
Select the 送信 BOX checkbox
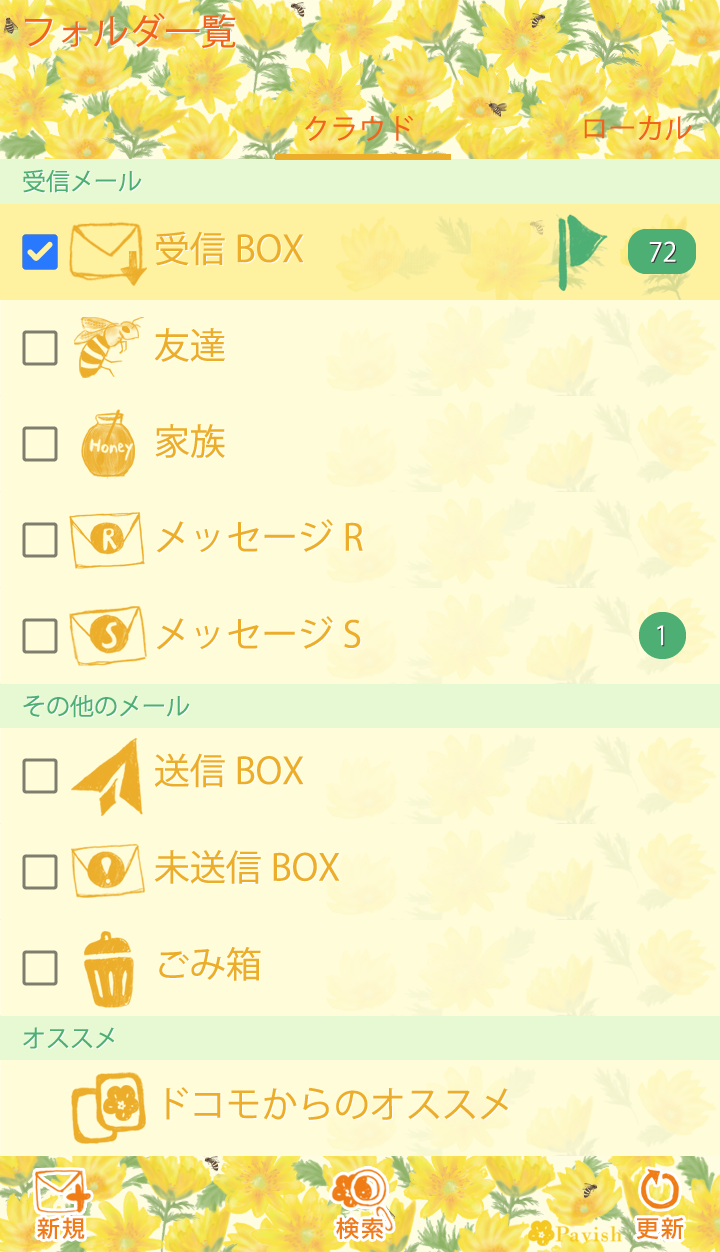(40, 775)
